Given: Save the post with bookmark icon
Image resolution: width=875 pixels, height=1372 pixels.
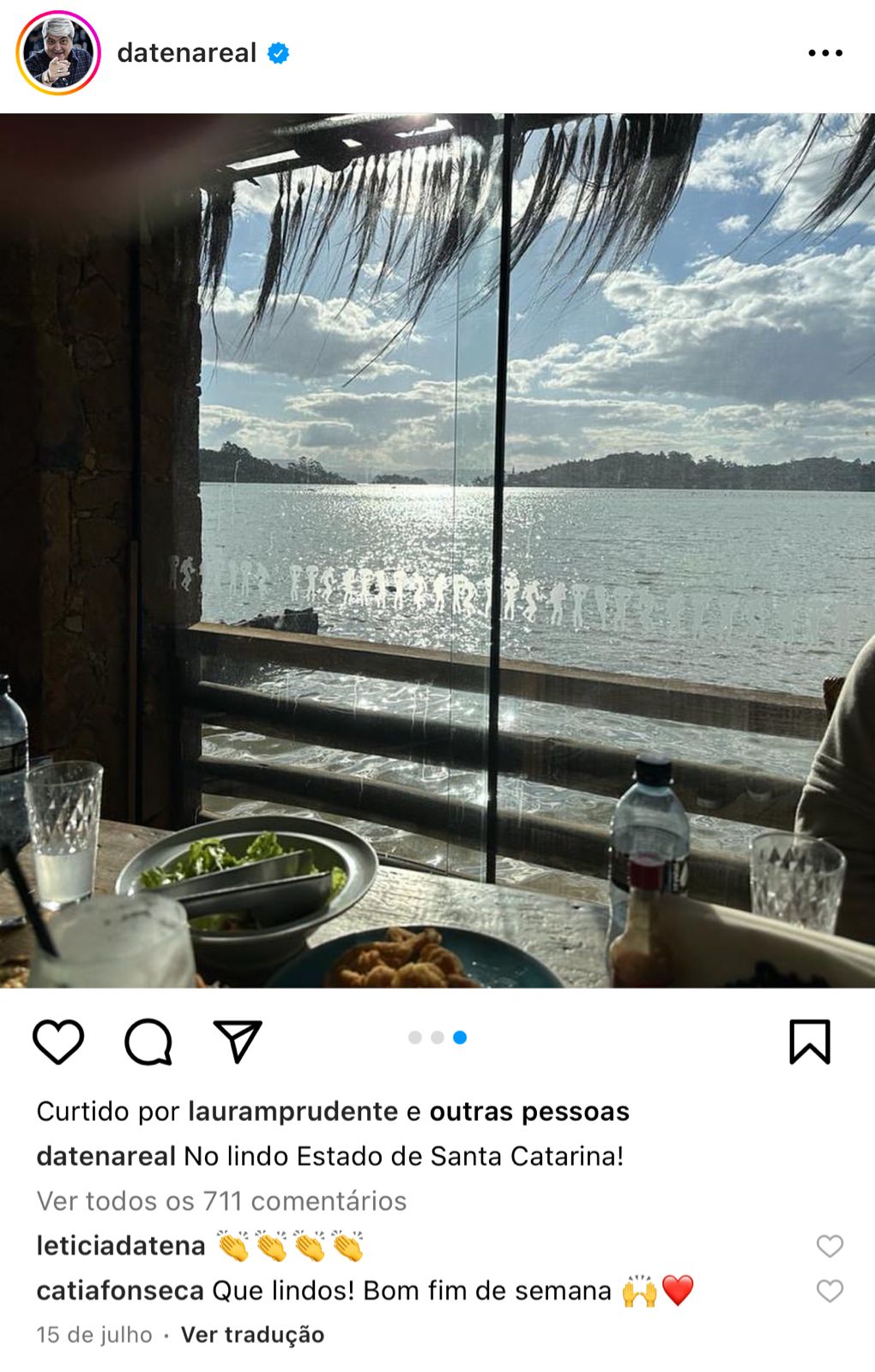Looking at the screenshot, I should click(810, 1042).
